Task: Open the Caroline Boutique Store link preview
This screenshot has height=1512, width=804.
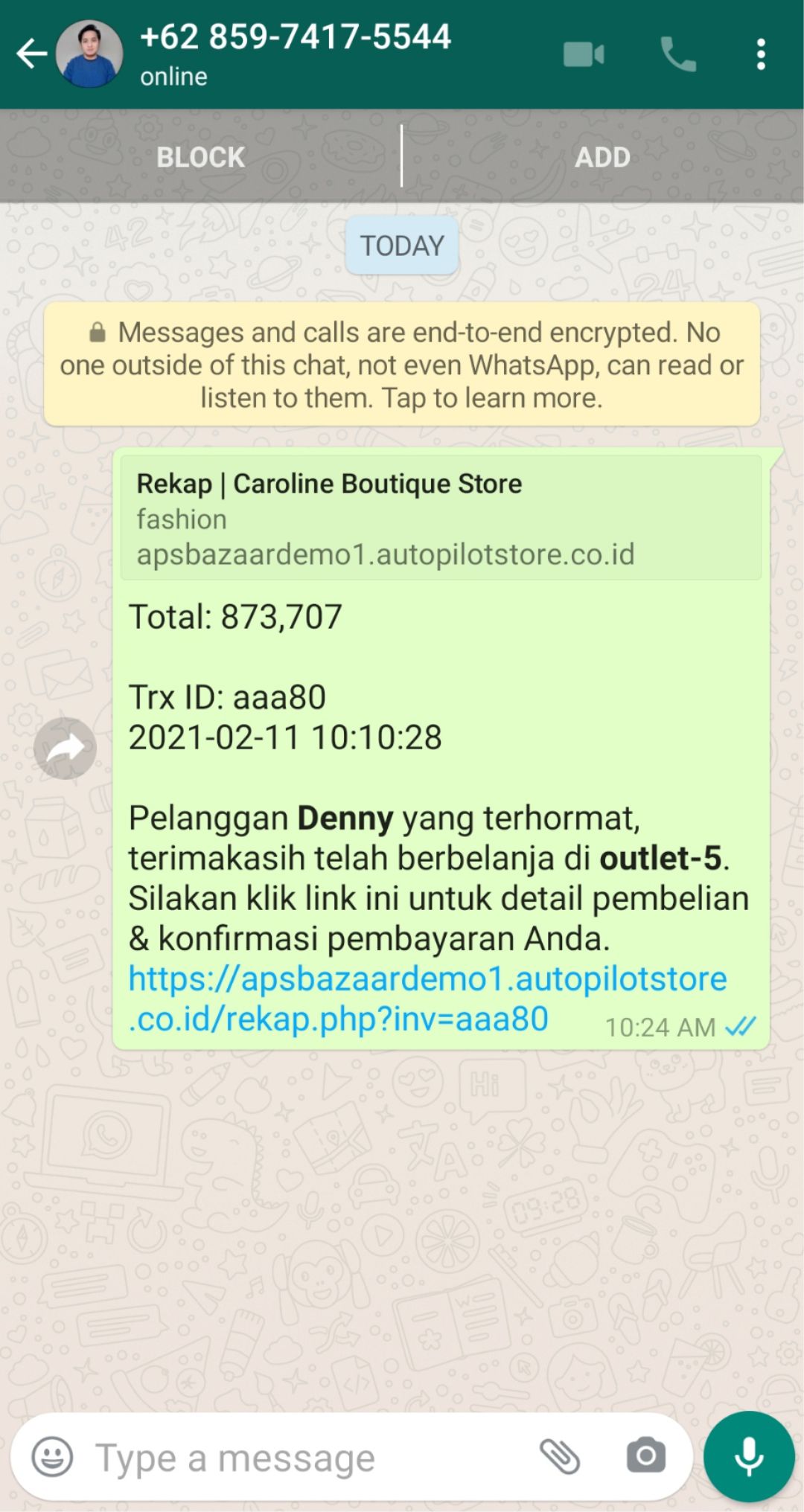Action: pyautogui.click(x=441, y=518)
